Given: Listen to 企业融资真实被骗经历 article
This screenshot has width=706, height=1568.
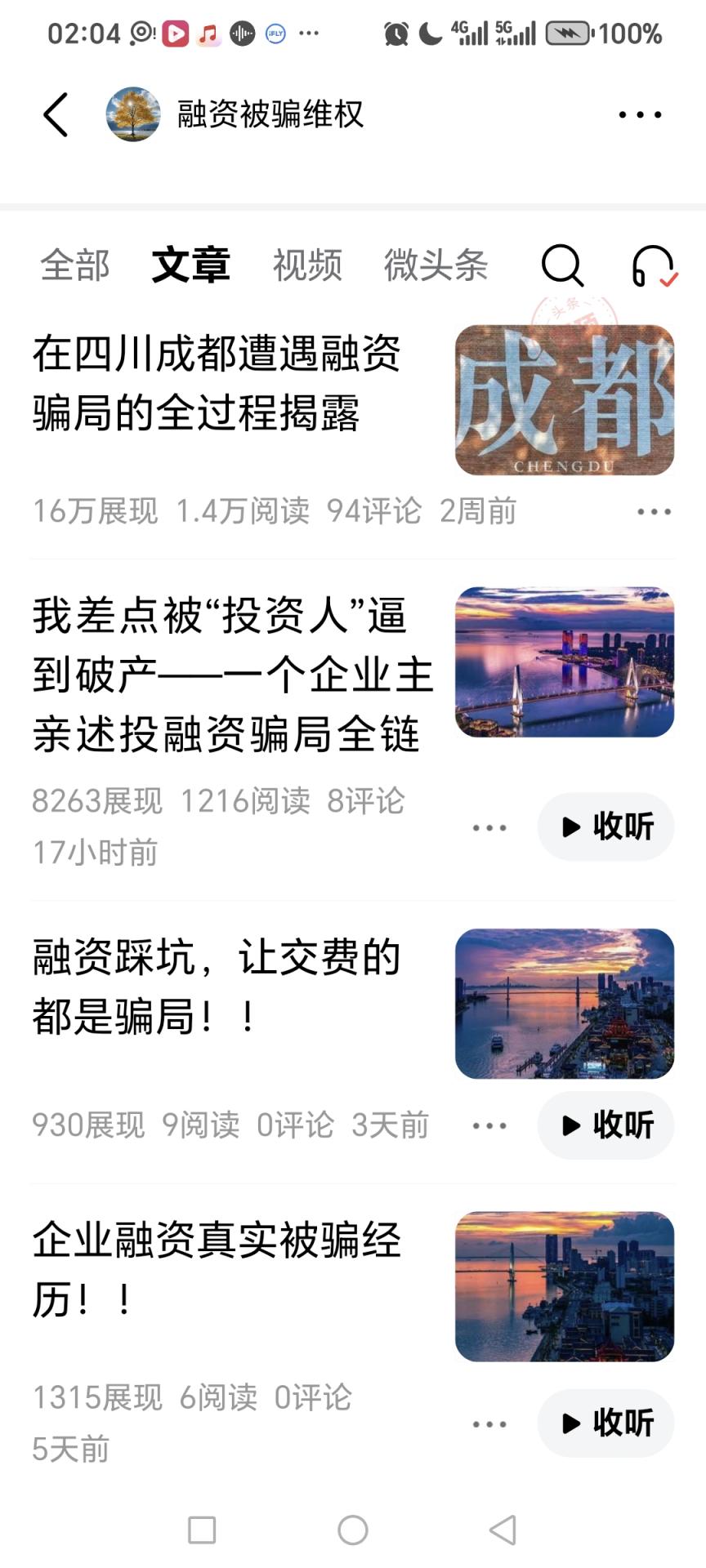Looking at the screenshot, I should click(x=606, y=1423).
